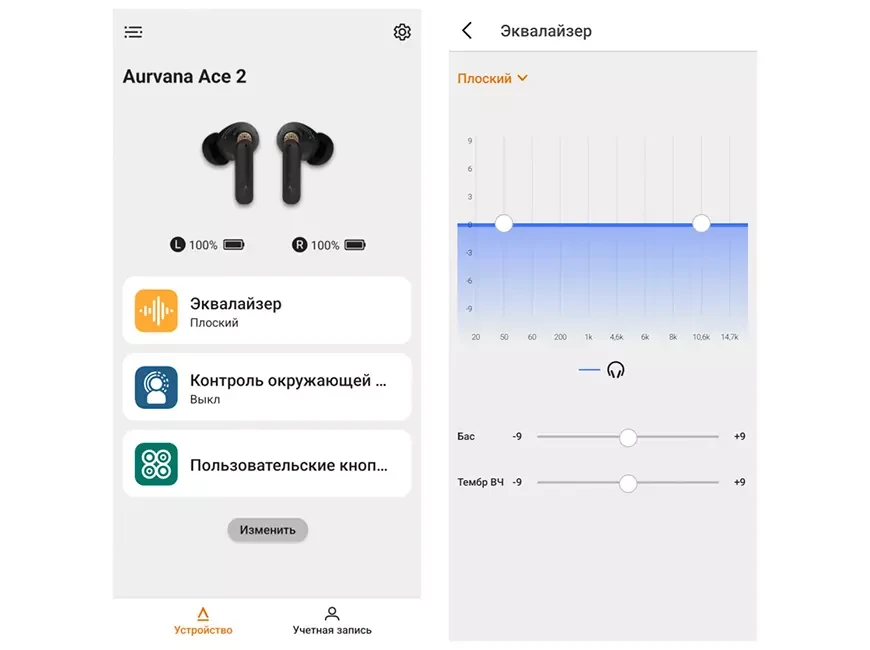Open the hamburger menu
Image resolution: width=870 pixels, height=650 pixels.
[x=133, y=32]
